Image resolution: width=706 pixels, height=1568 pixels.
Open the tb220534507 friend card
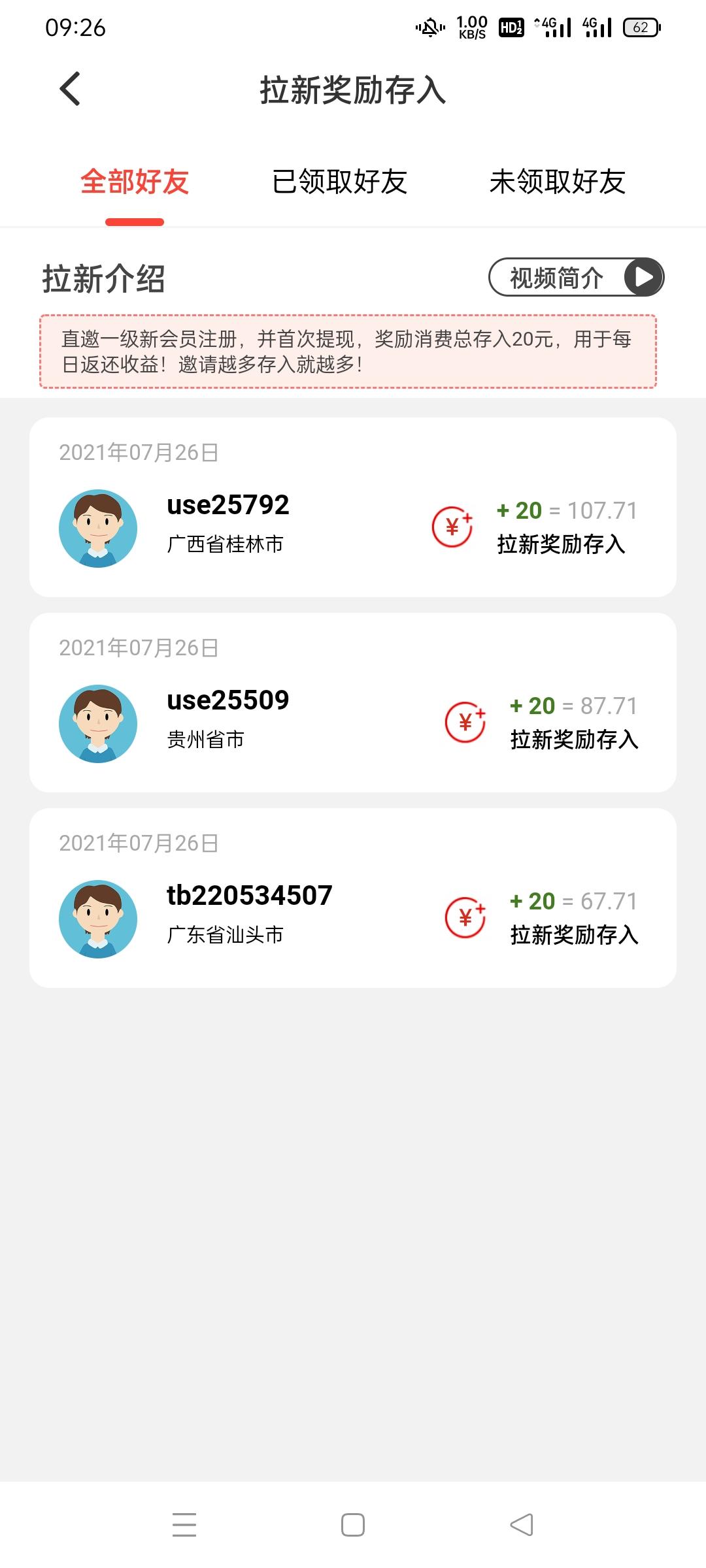pyautogui.click(x=353, y=898)
